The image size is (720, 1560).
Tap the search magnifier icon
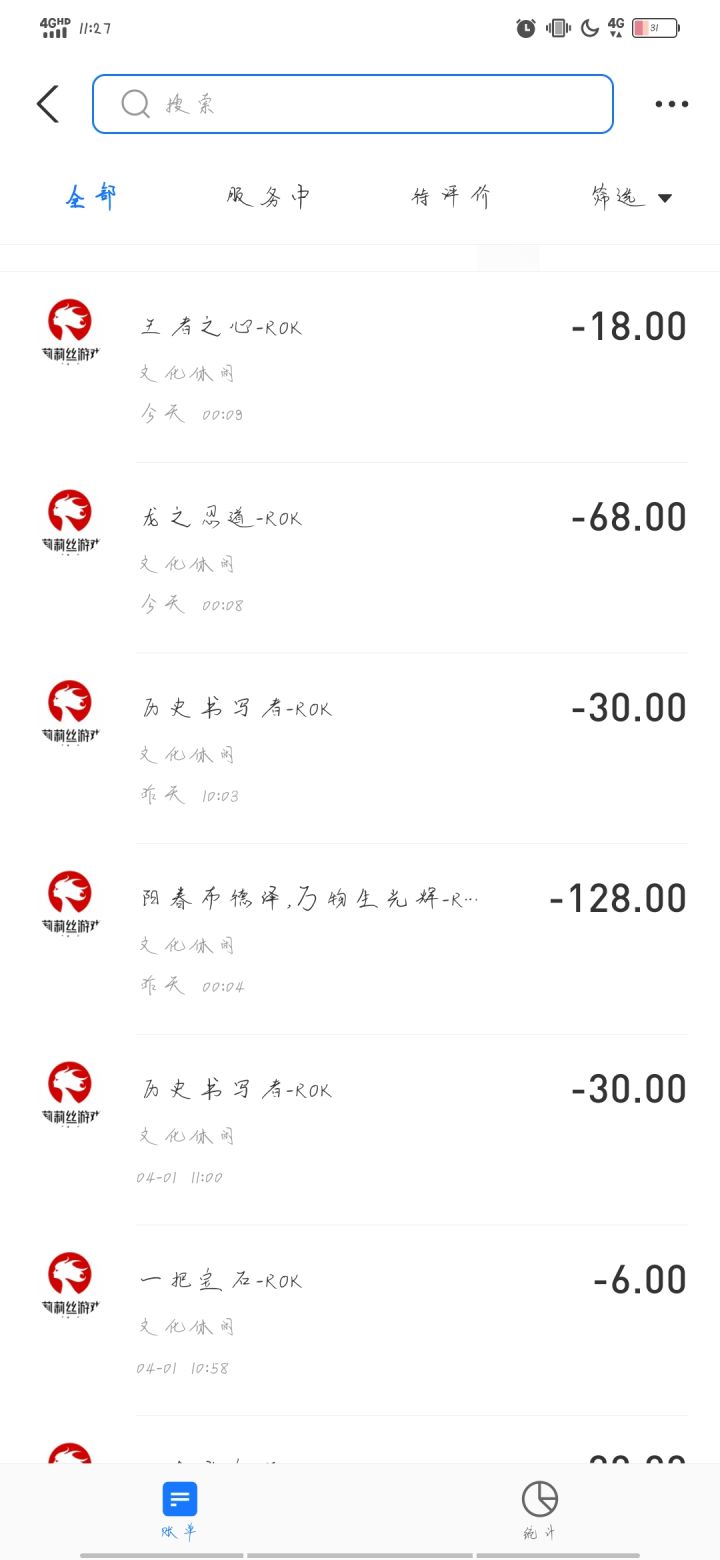tap(135, 103)
